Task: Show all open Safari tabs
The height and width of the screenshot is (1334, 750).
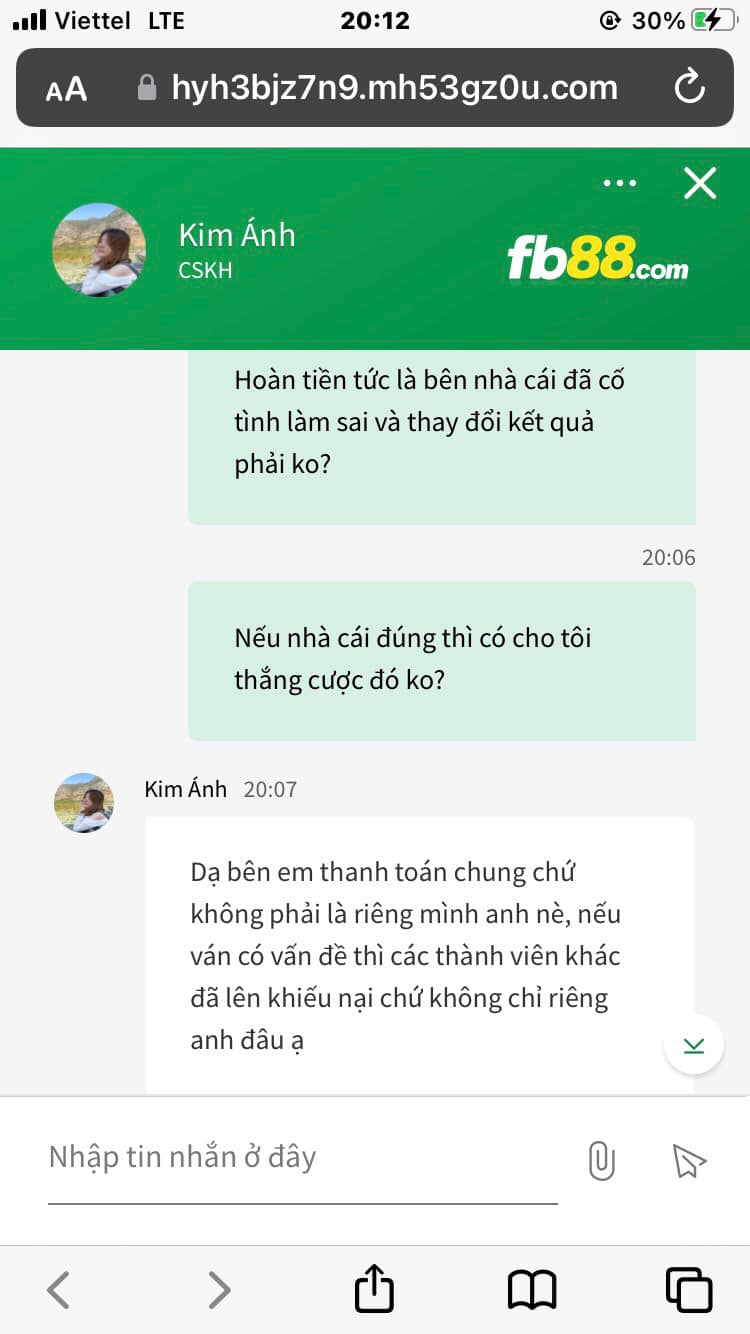Action: click(688, 1289)
